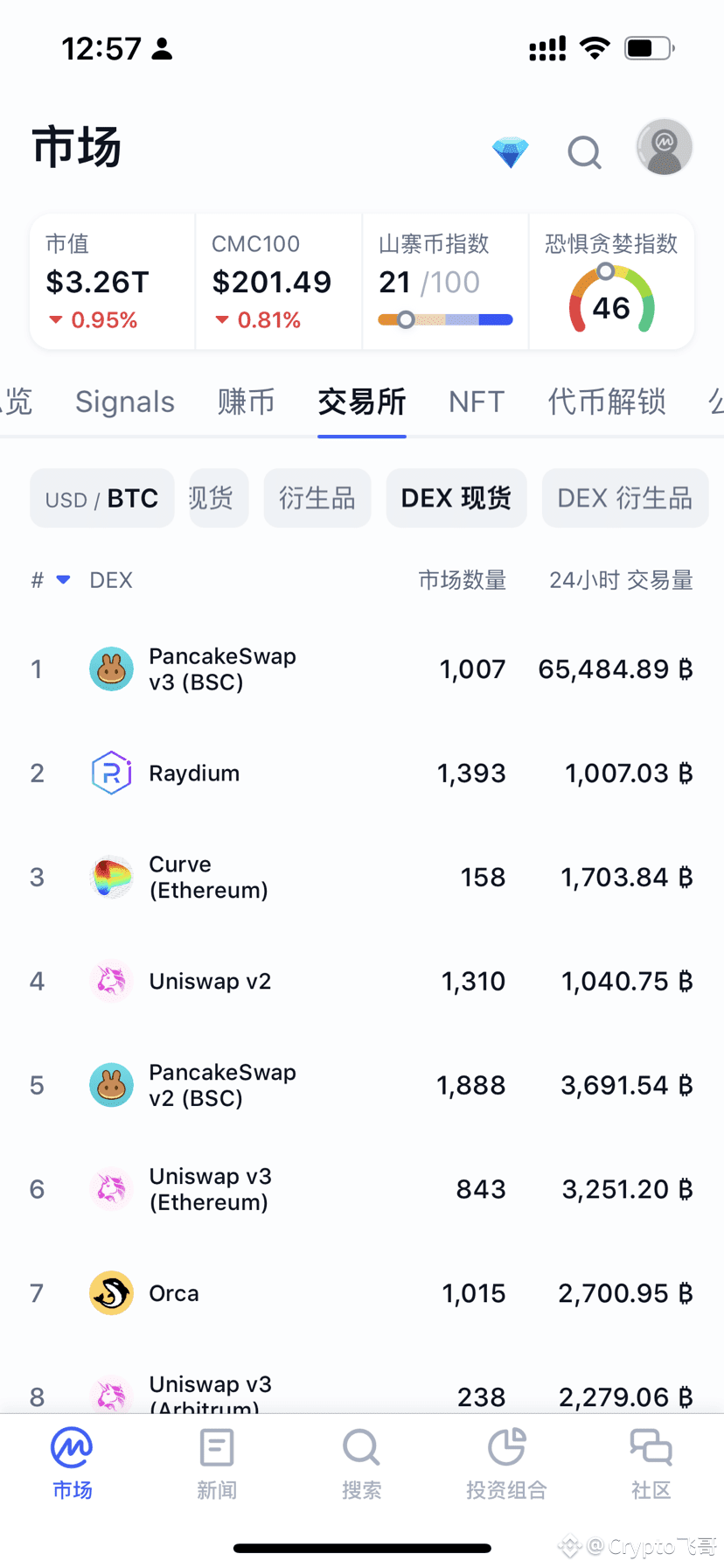Open the Orca exchange row
This screenshot has width=724, height=1568.
(362, 1293)
